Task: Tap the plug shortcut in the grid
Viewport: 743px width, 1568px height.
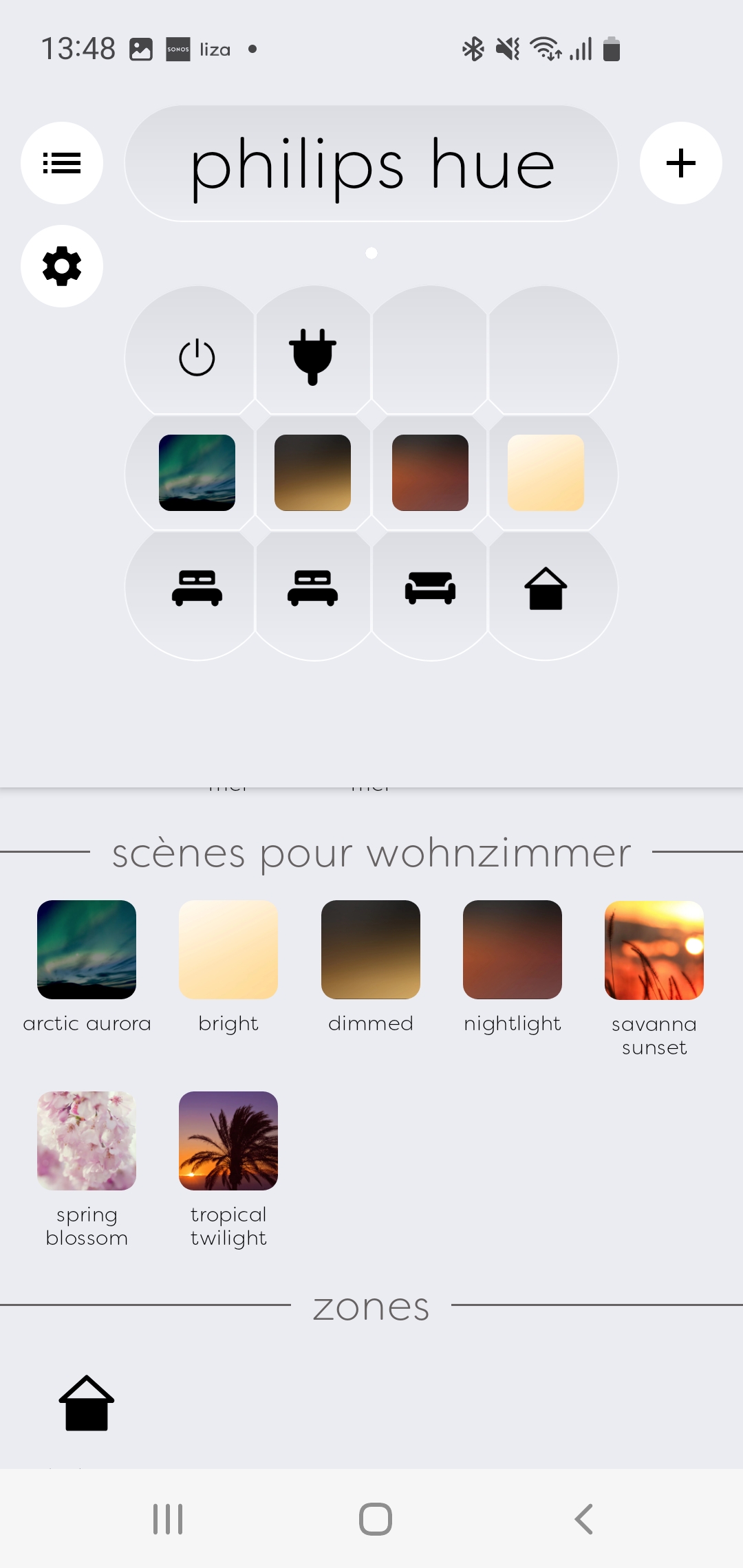Action: [313, 356]
